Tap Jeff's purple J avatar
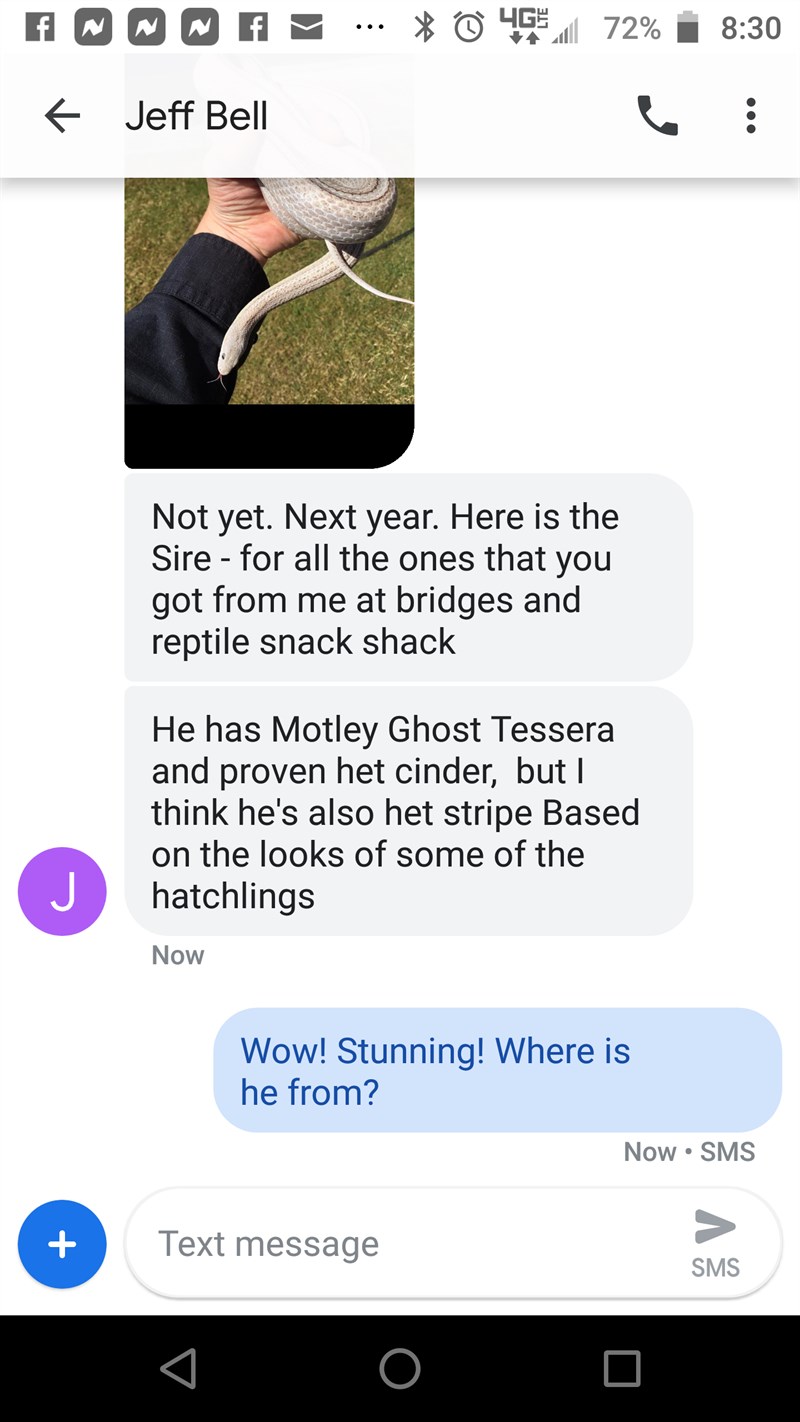 (x=62, y=891)
